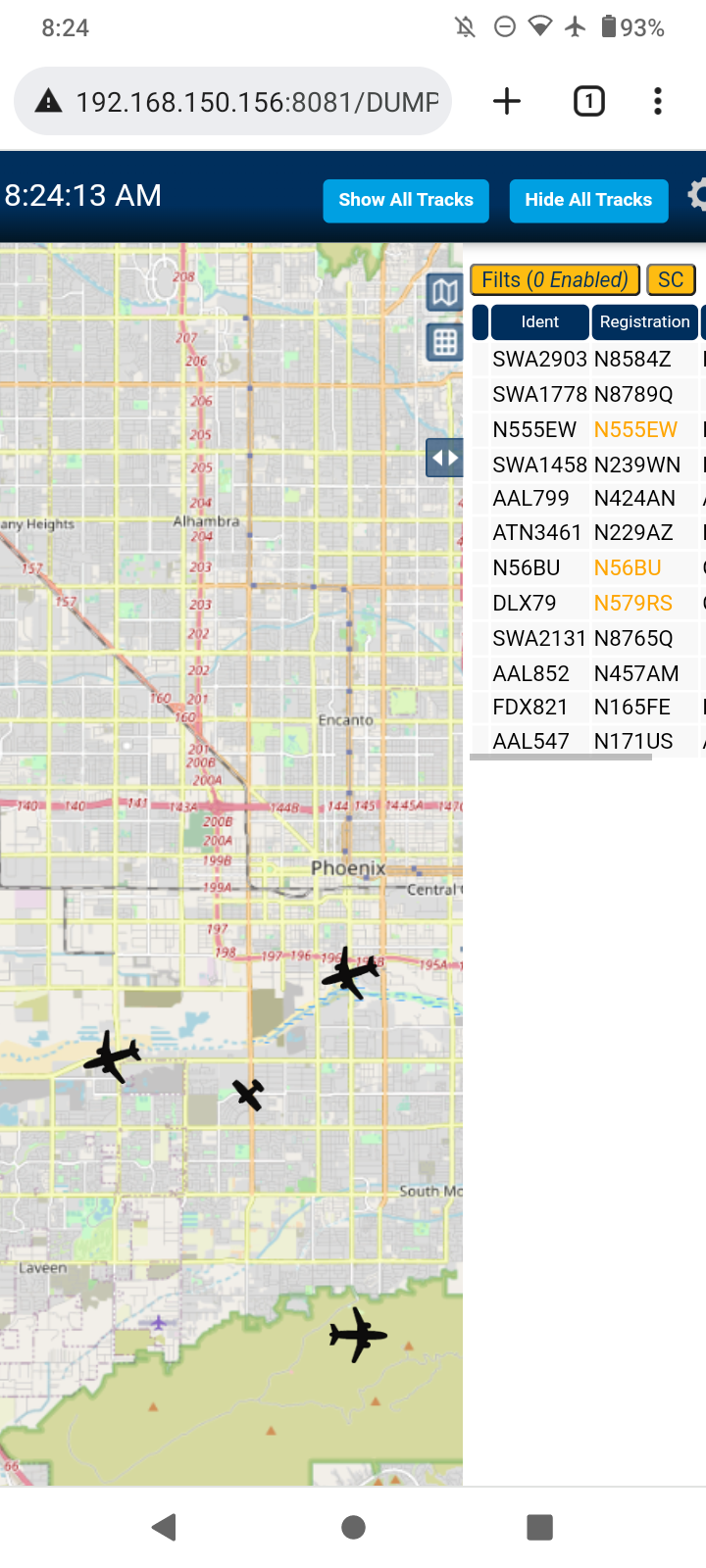Select the FDX821 aircraft row

588,707
